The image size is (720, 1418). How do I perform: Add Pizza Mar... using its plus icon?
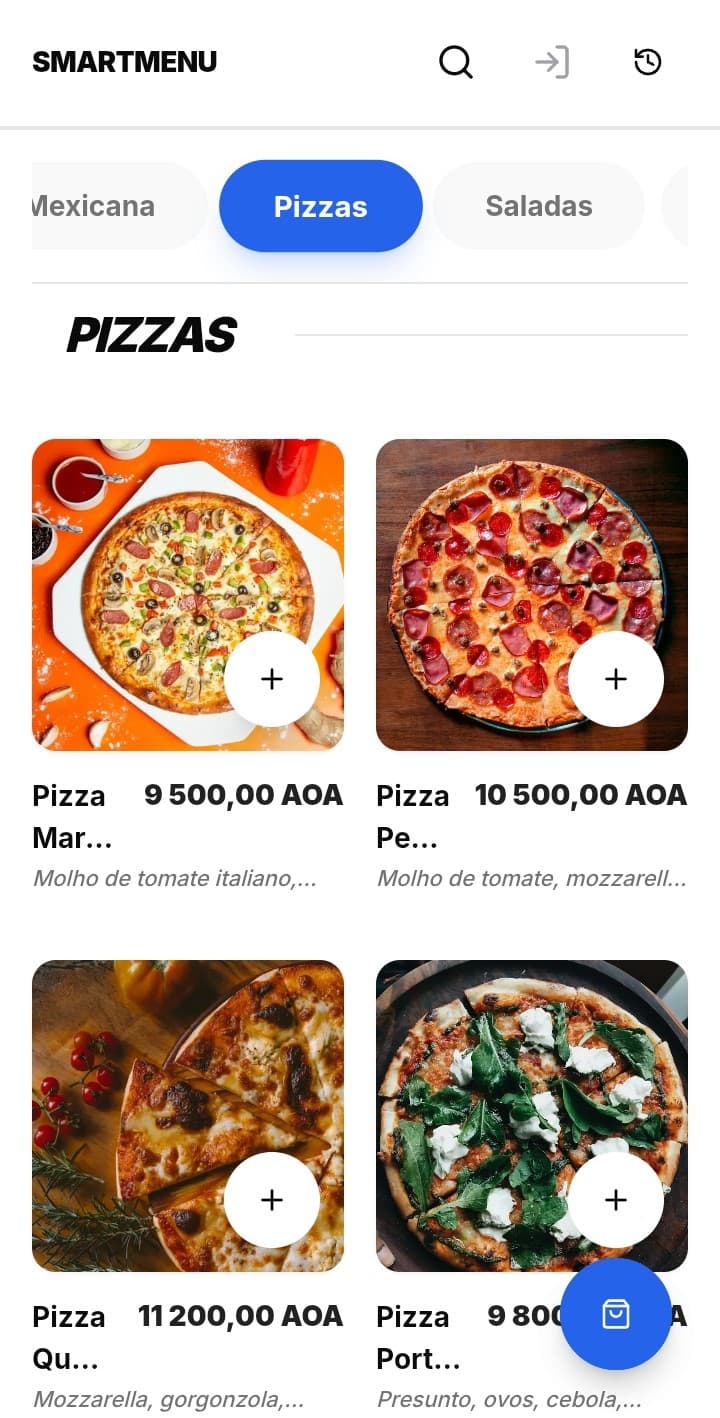coord(272,678)
